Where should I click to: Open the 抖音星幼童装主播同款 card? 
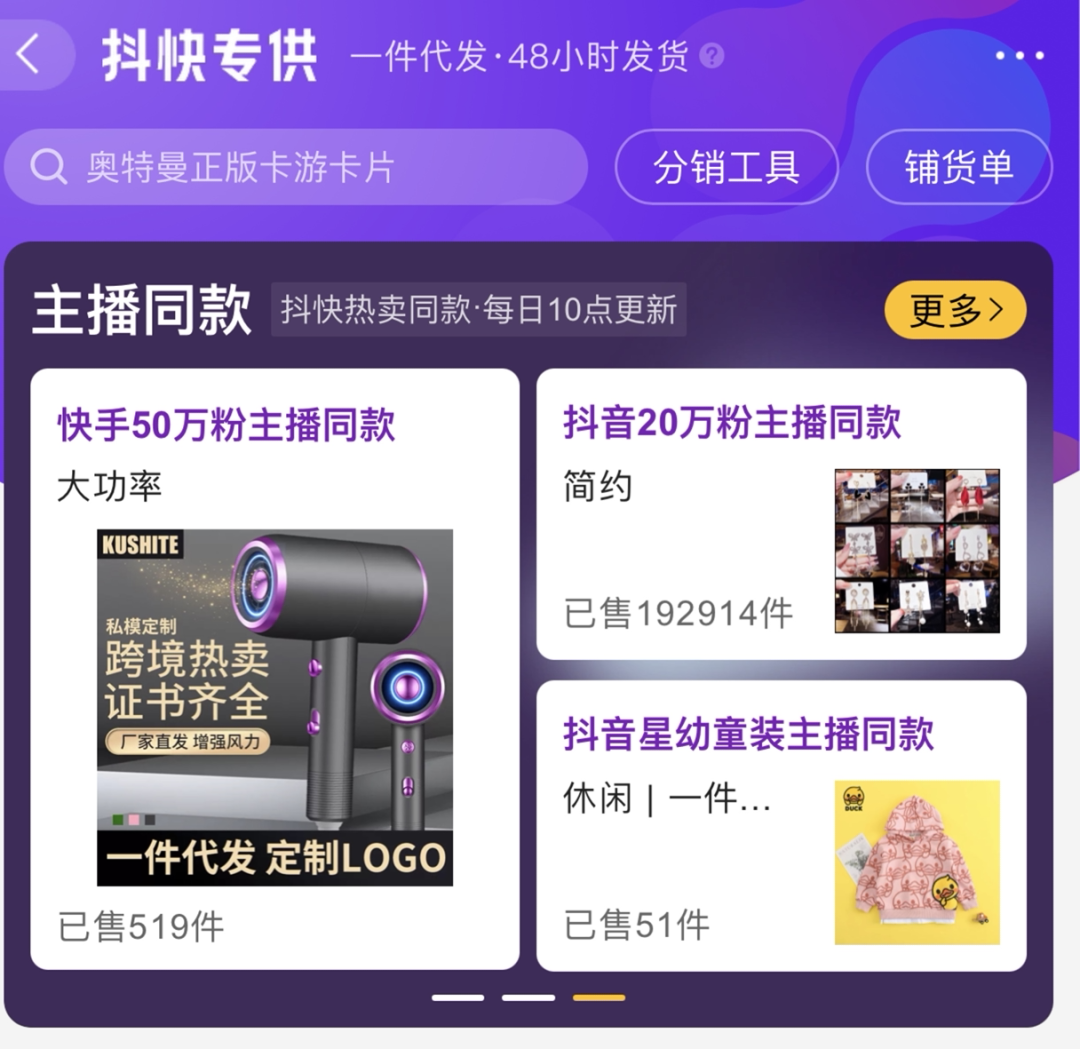781,826
